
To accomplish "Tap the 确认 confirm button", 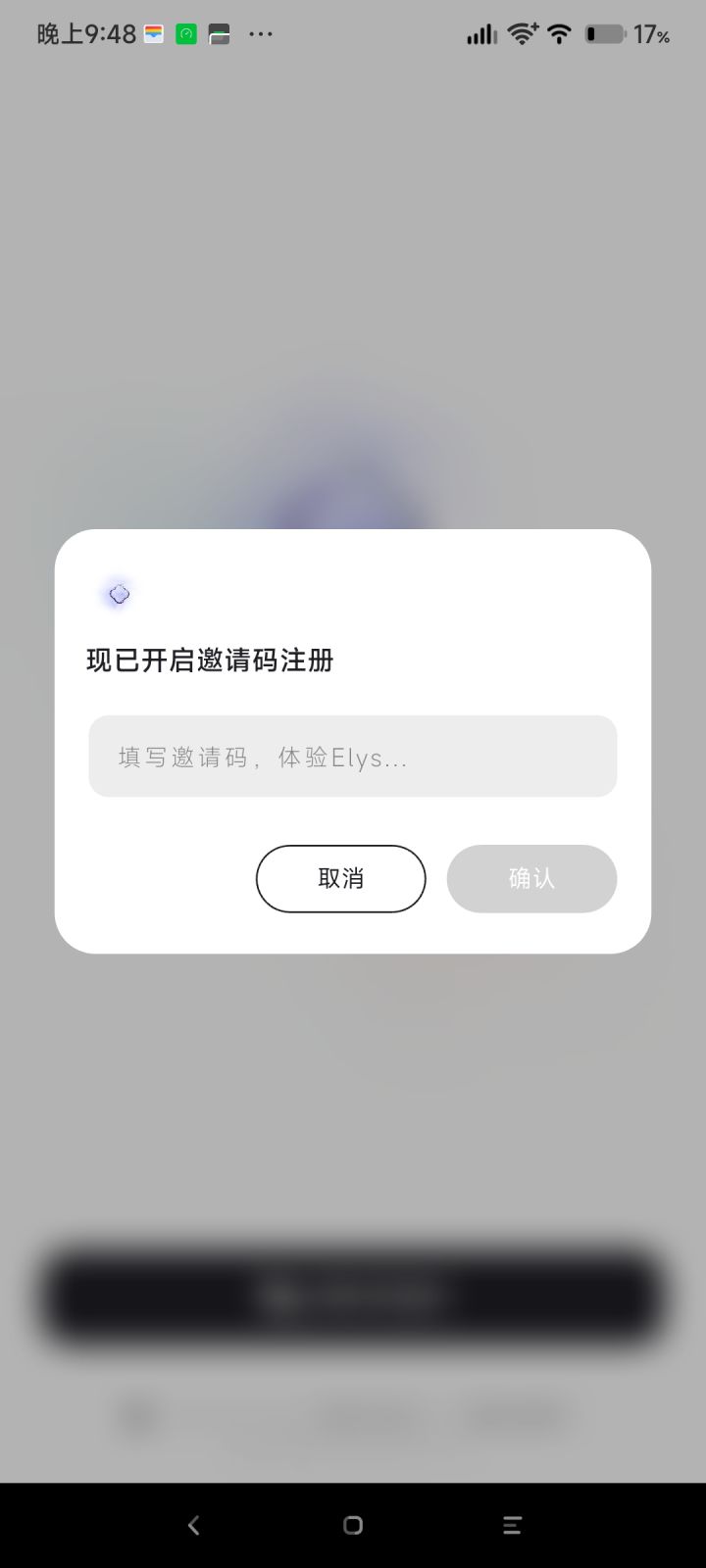I will coord(531,879).
